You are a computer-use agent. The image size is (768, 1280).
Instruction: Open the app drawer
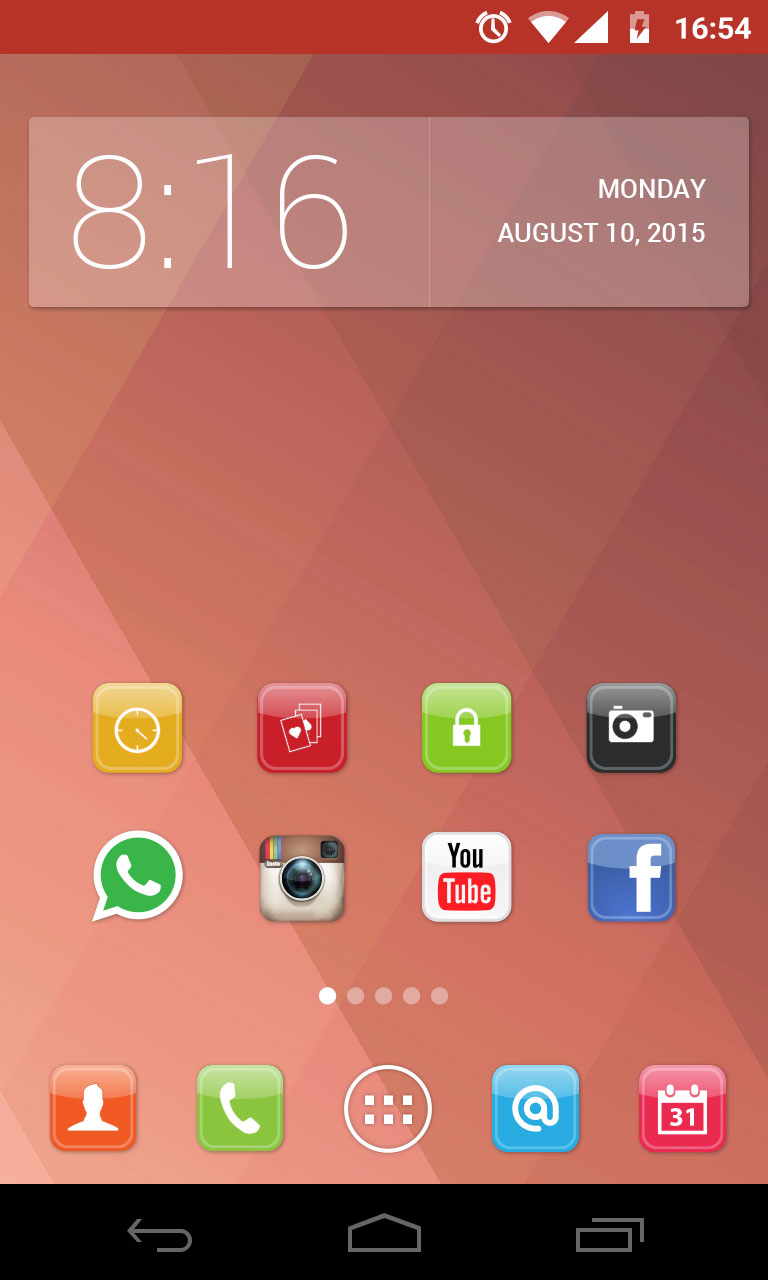387,1108
